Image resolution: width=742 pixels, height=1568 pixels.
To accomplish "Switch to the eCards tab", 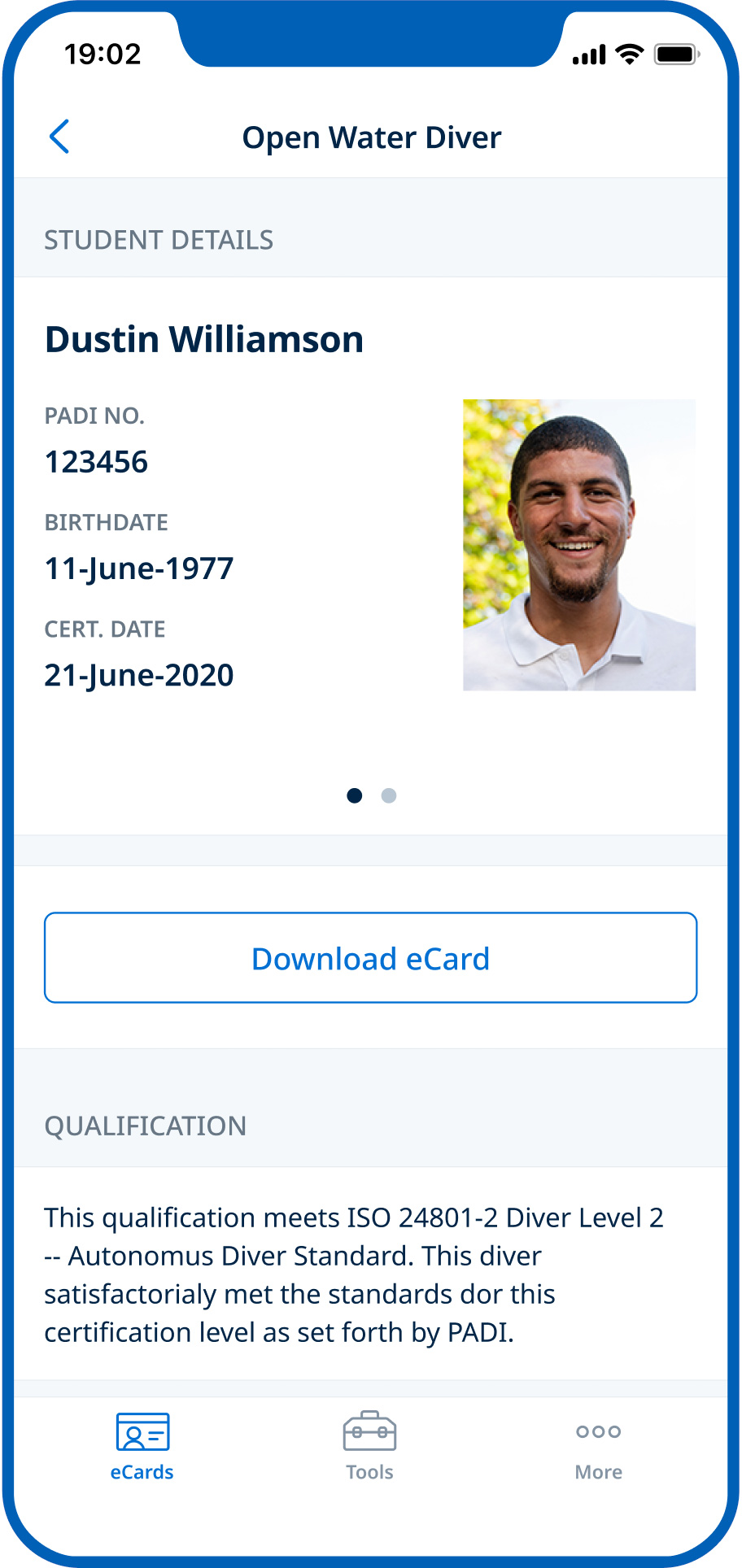I will tap(142, 1448).
